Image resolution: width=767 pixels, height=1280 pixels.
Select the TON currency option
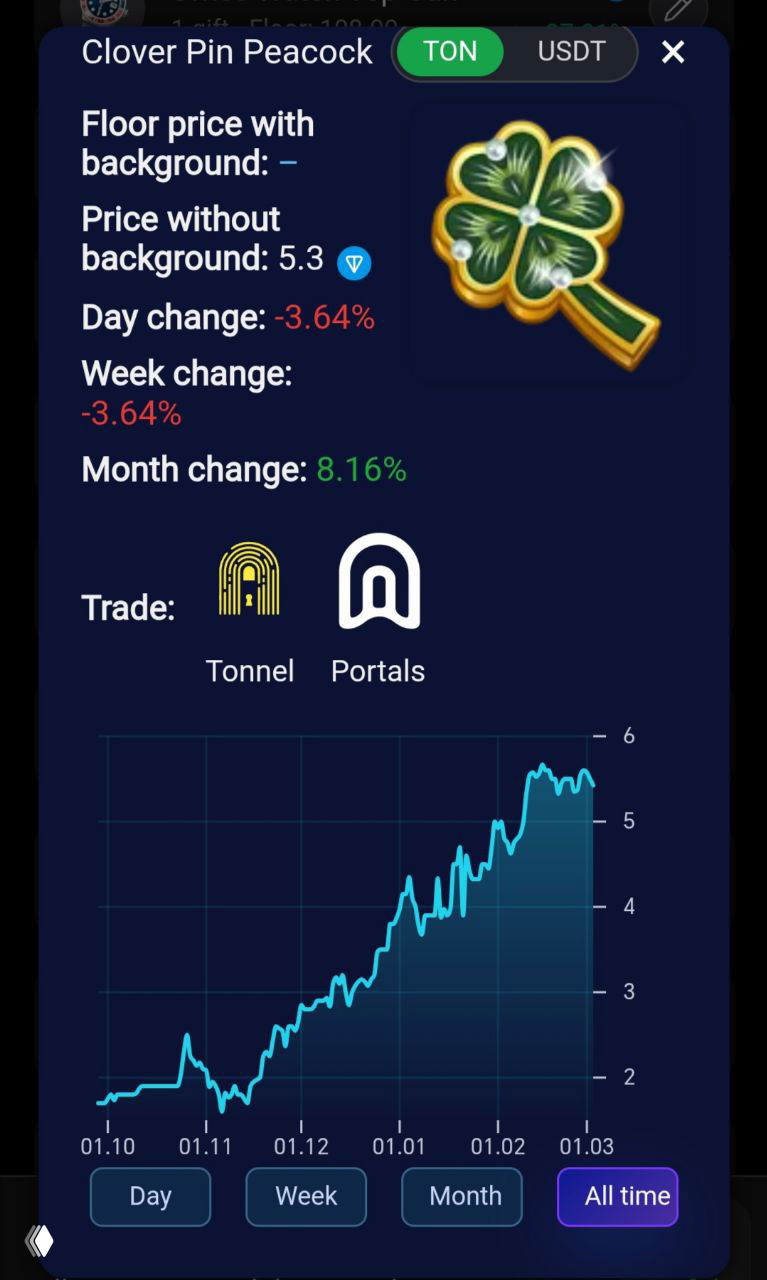coord(450,52)
